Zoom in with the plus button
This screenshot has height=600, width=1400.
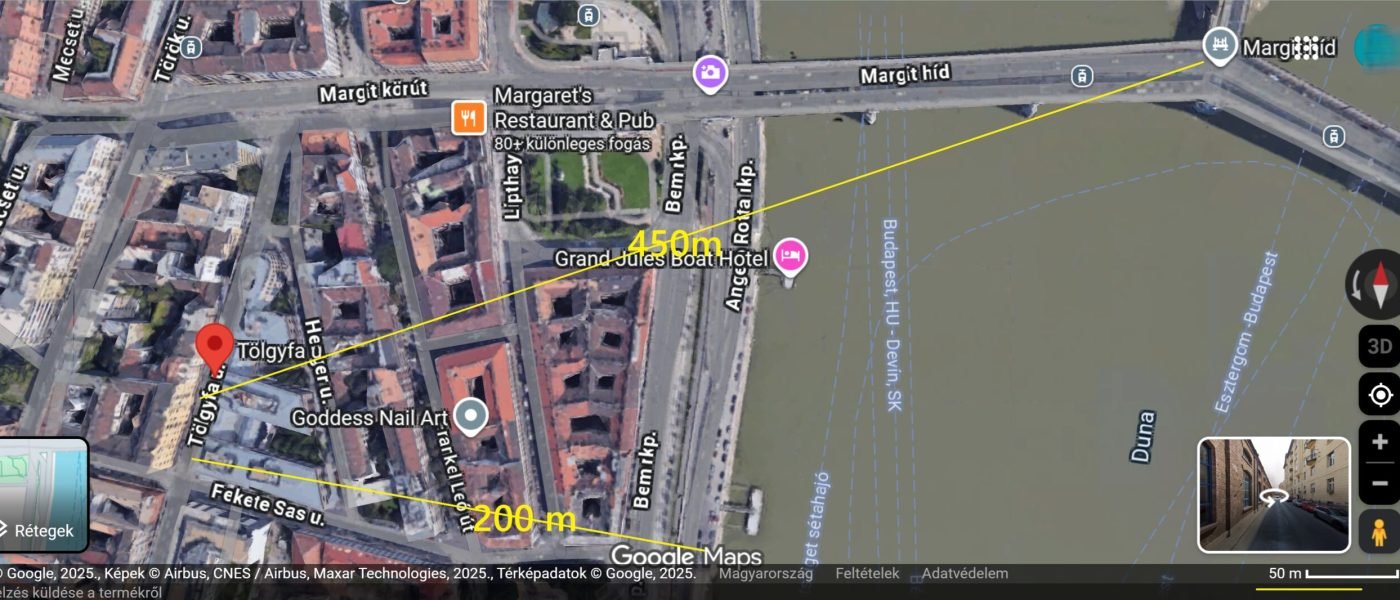point(1380,442)
